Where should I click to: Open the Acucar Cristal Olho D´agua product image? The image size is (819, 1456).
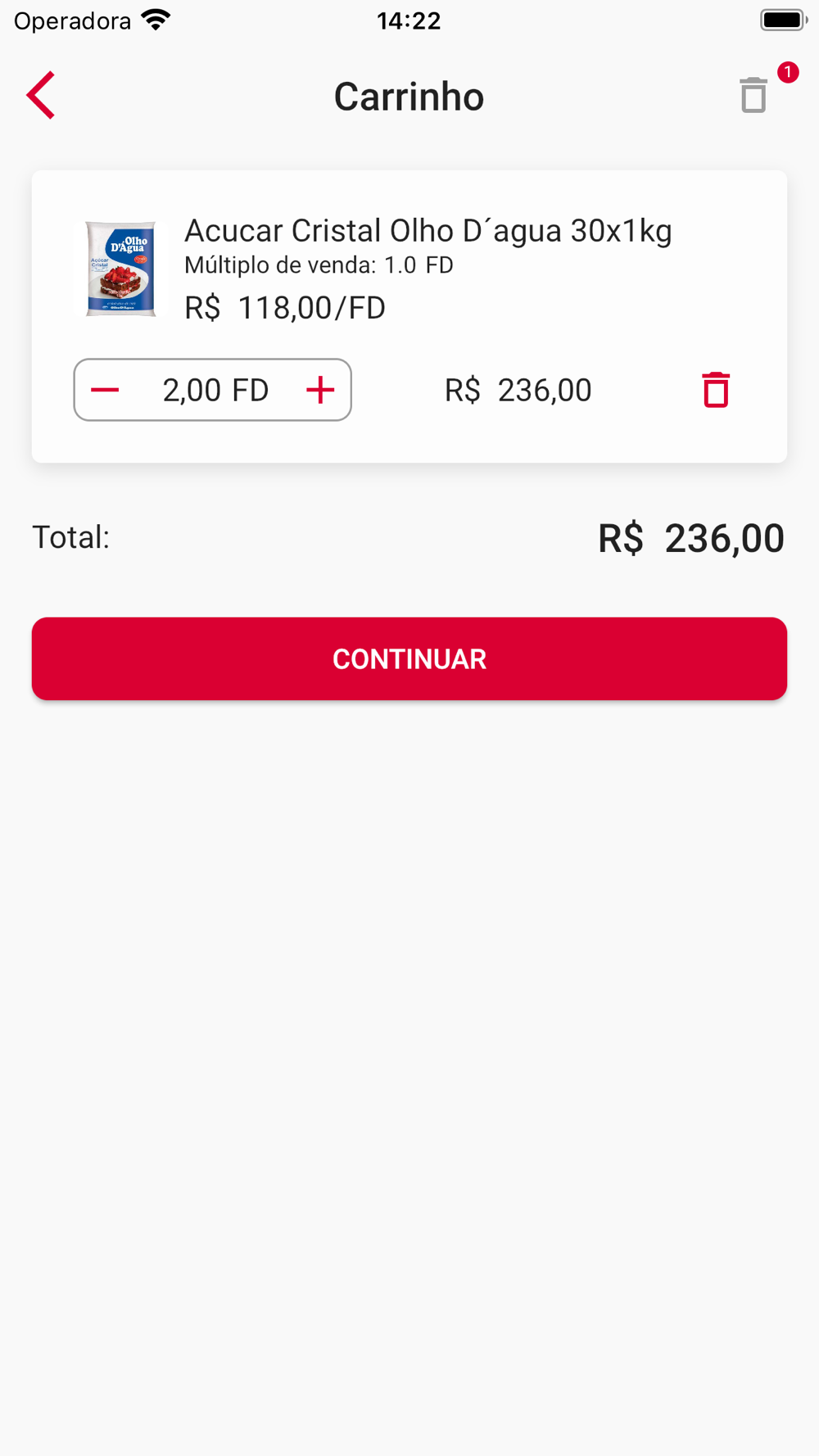point(121,269)
